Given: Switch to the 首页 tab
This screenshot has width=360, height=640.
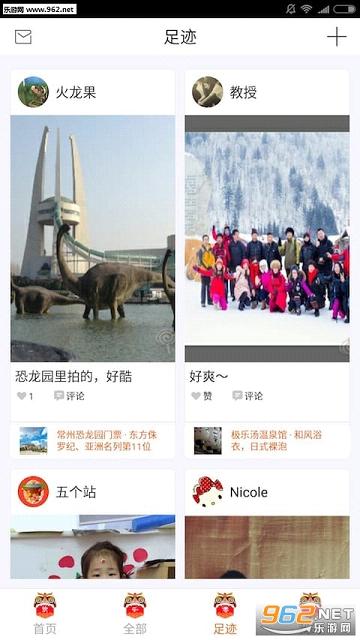Looking at the screenshot, I should (45, 613).
